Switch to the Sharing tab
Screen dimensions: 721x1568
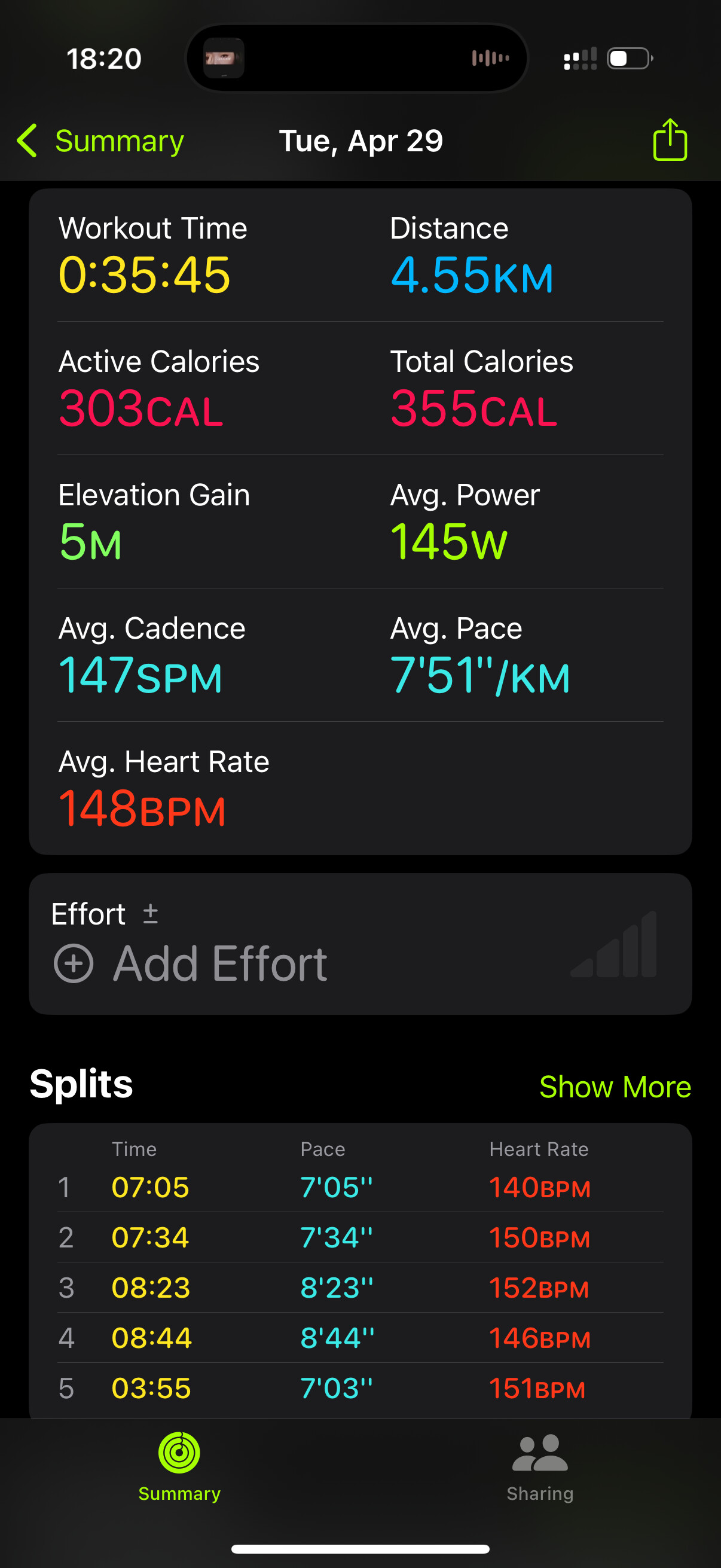pos(540,1467)
